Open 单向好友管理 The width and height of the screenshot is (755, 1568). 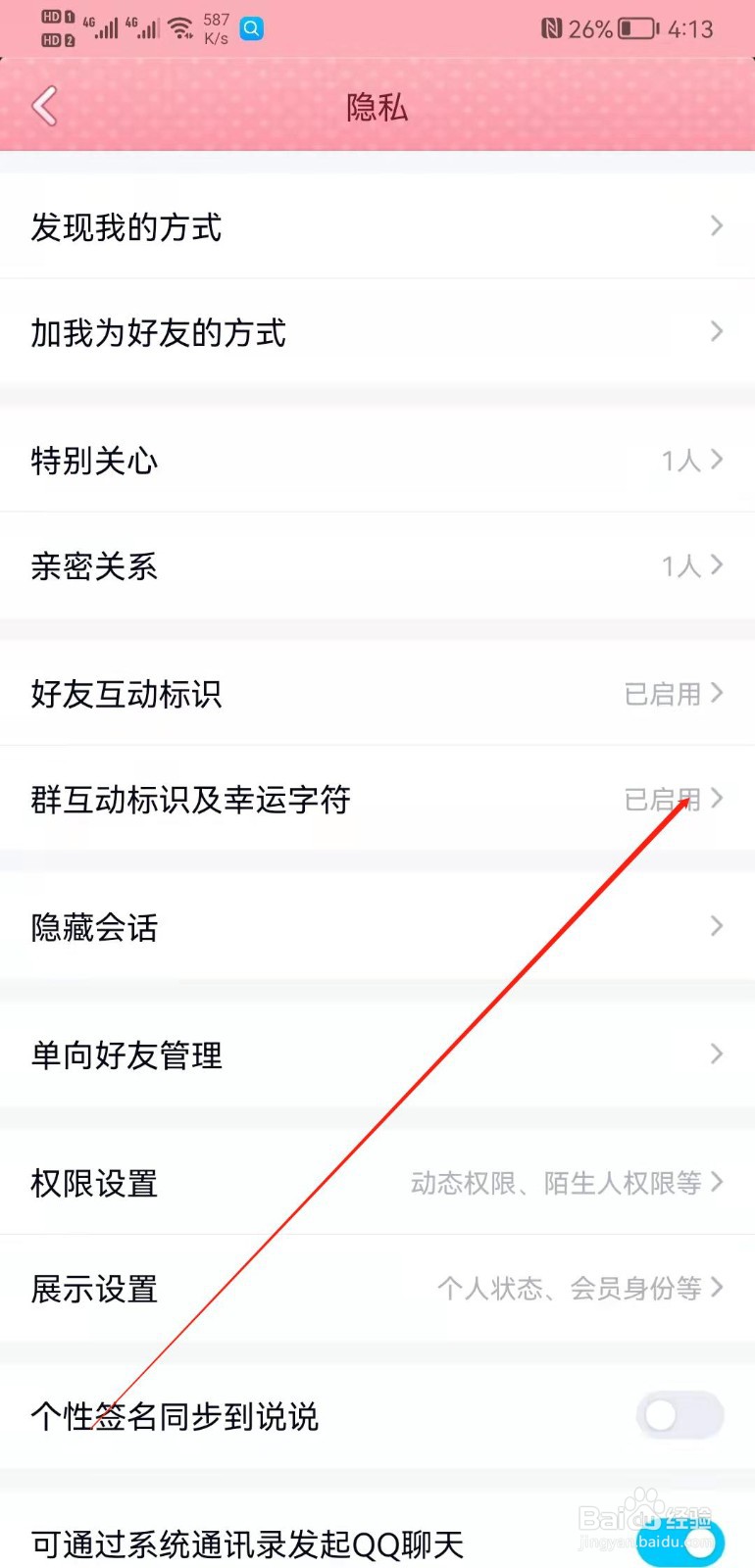tap(377, 1054)
